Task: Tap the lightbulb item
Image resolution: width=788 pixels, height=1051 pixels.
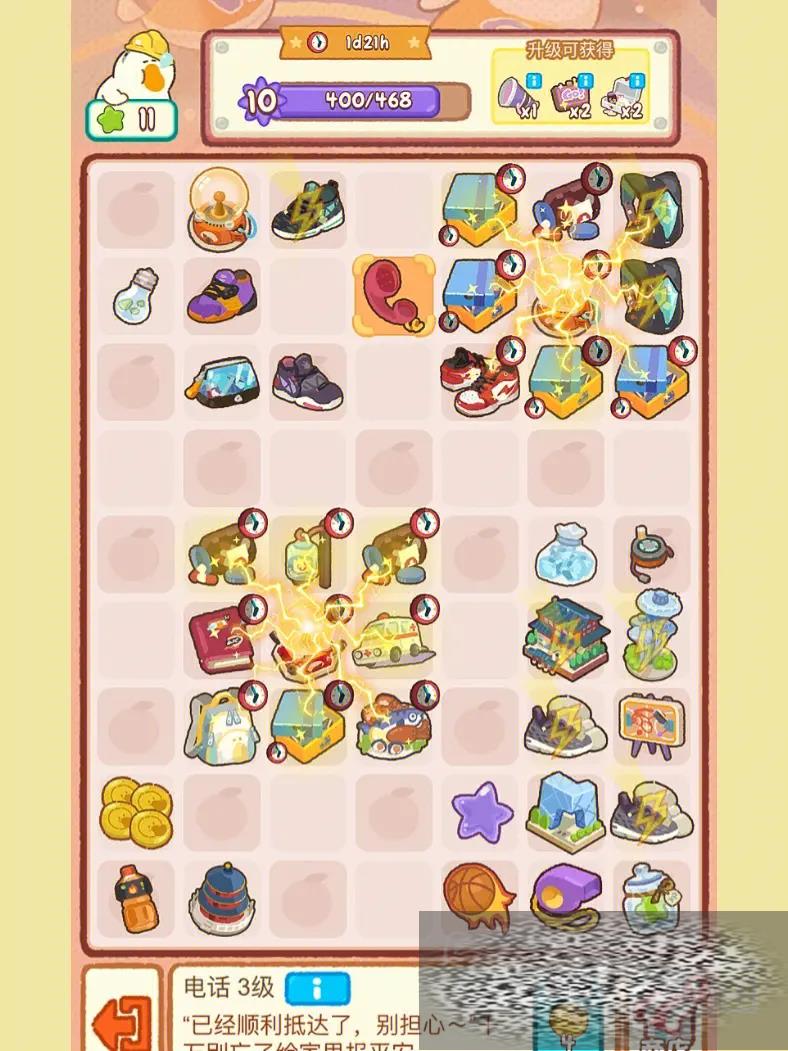Action: click(135, 297)
